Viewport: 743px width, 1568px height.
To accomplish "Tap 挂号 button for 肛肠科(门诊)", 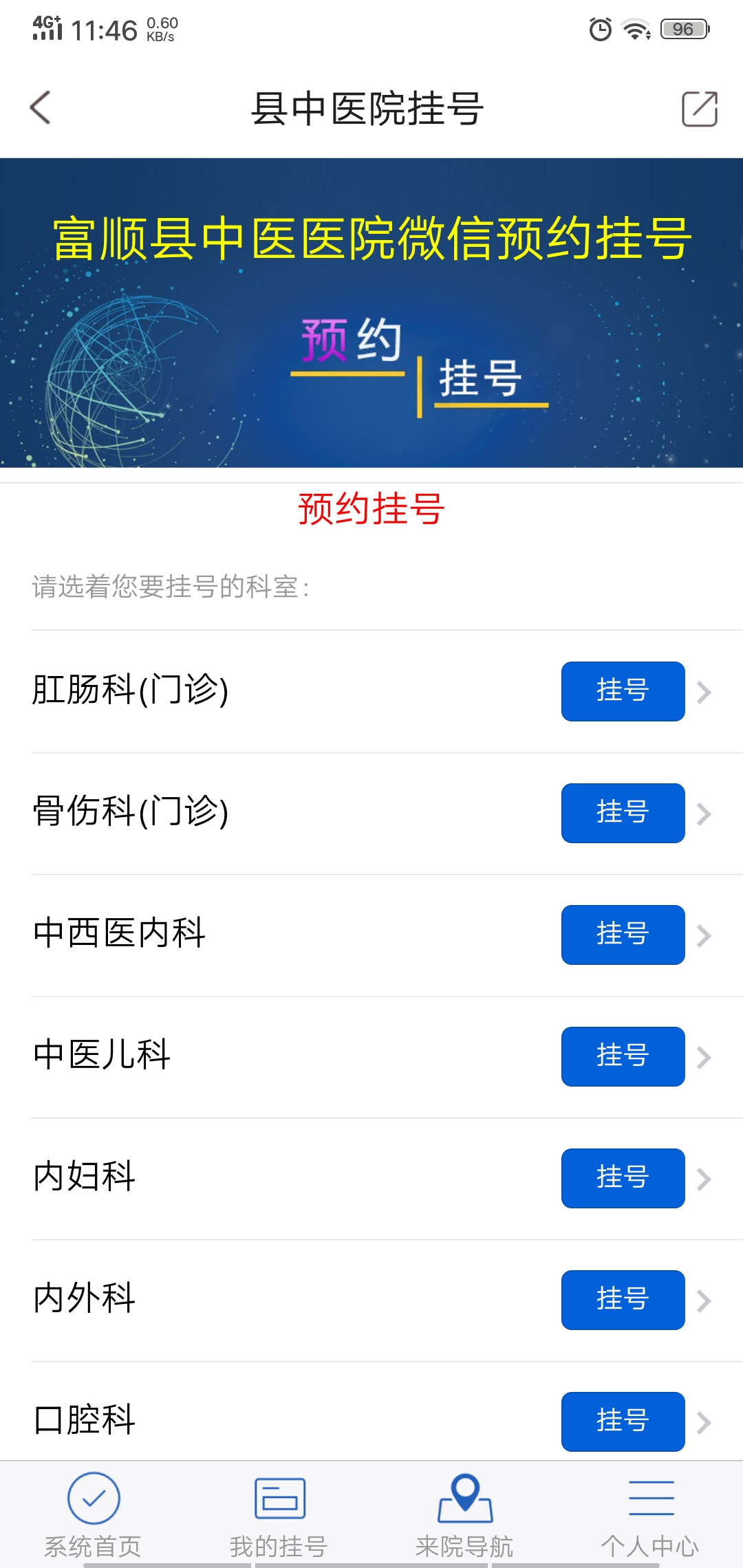I will [x=623, y=691].
